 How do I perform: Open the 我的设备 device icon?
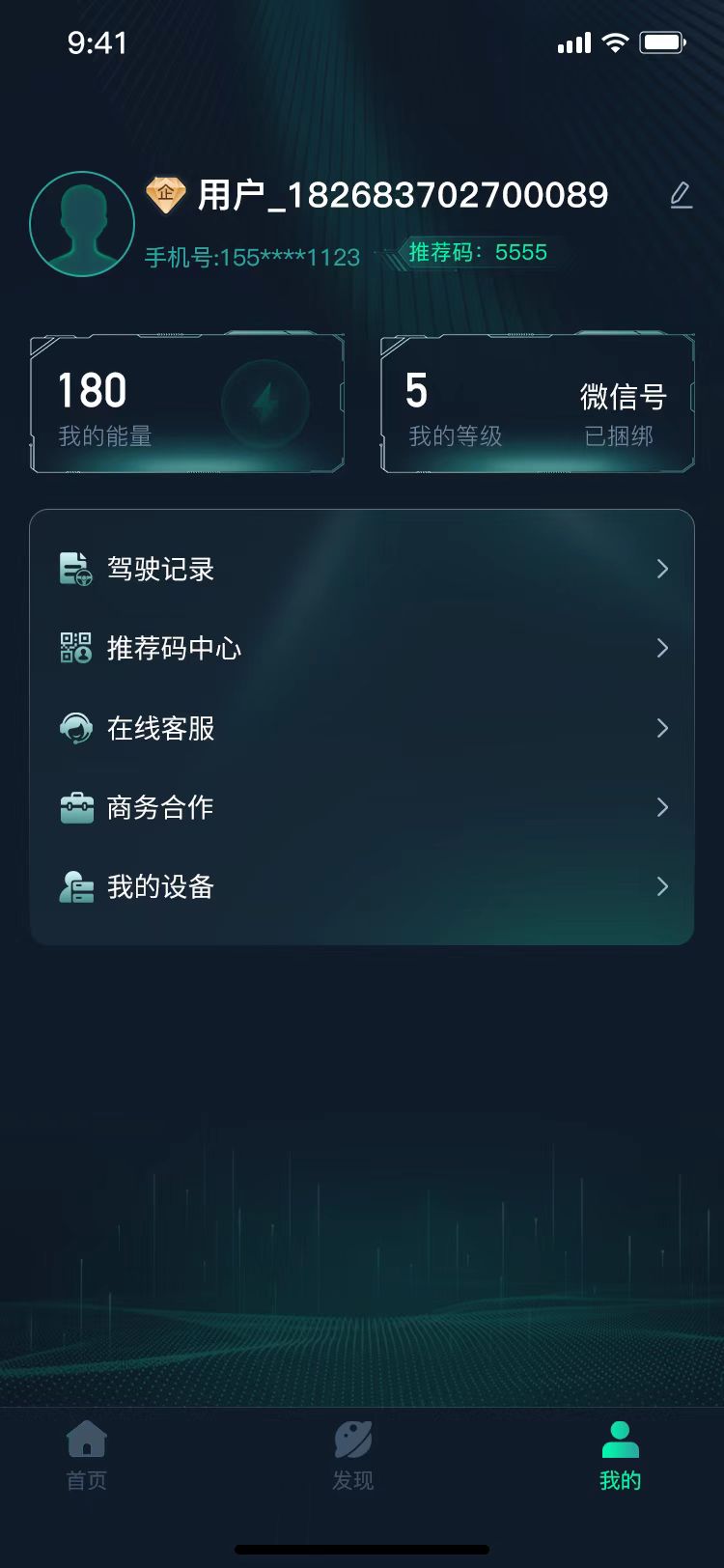79,886
